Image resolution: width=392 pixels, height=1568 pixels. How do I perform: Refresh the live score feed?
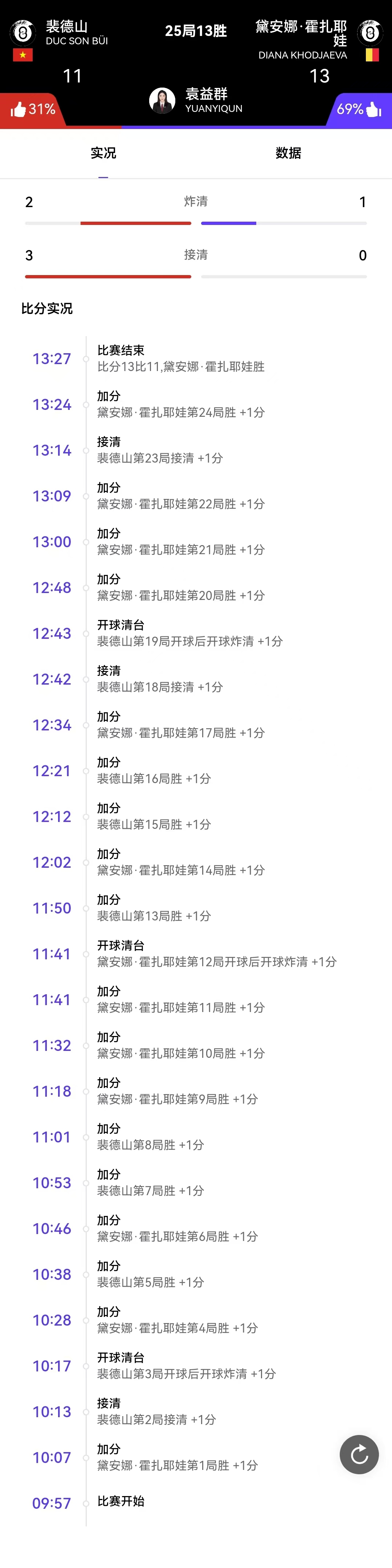click(359, 1454)
